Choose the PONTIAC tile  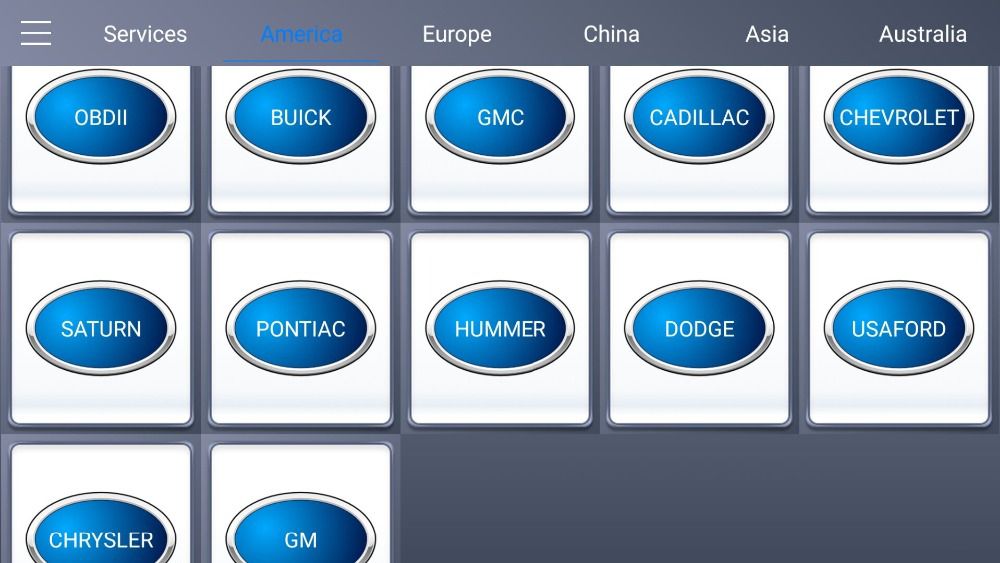301,329
